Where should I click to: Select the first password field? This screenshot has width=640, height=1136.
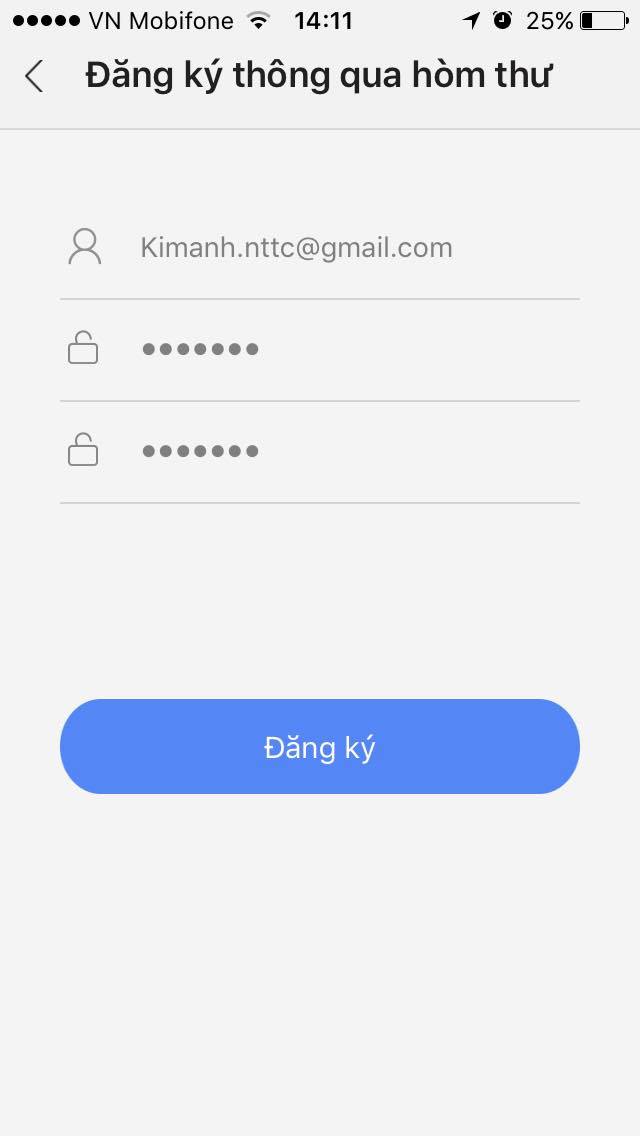coord(320,350)
